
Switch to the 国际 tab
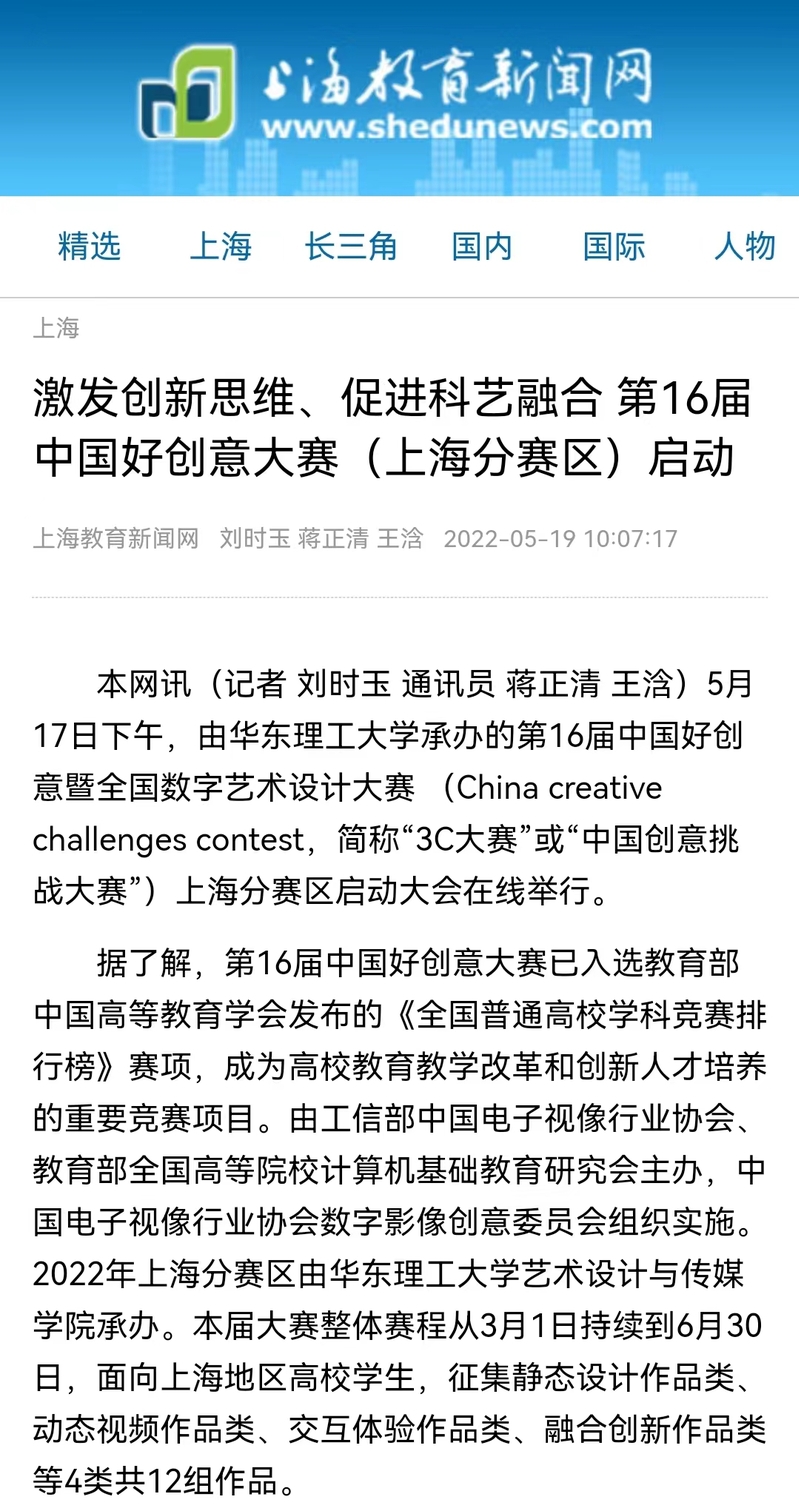coord(614,246)
